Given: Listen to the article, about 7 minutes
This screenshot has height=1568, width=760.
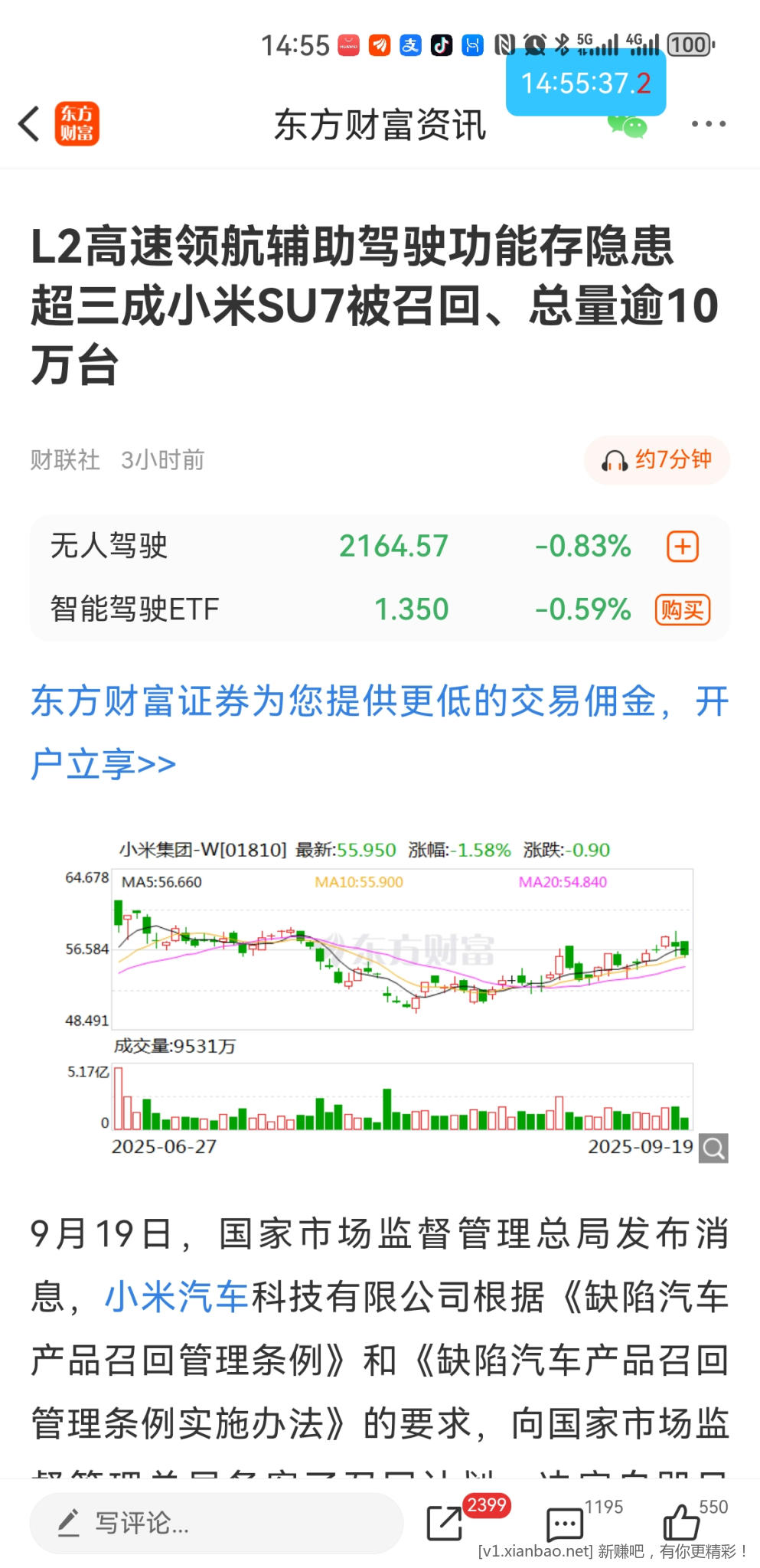Looking at the screenshot, I should coord(657,460).
